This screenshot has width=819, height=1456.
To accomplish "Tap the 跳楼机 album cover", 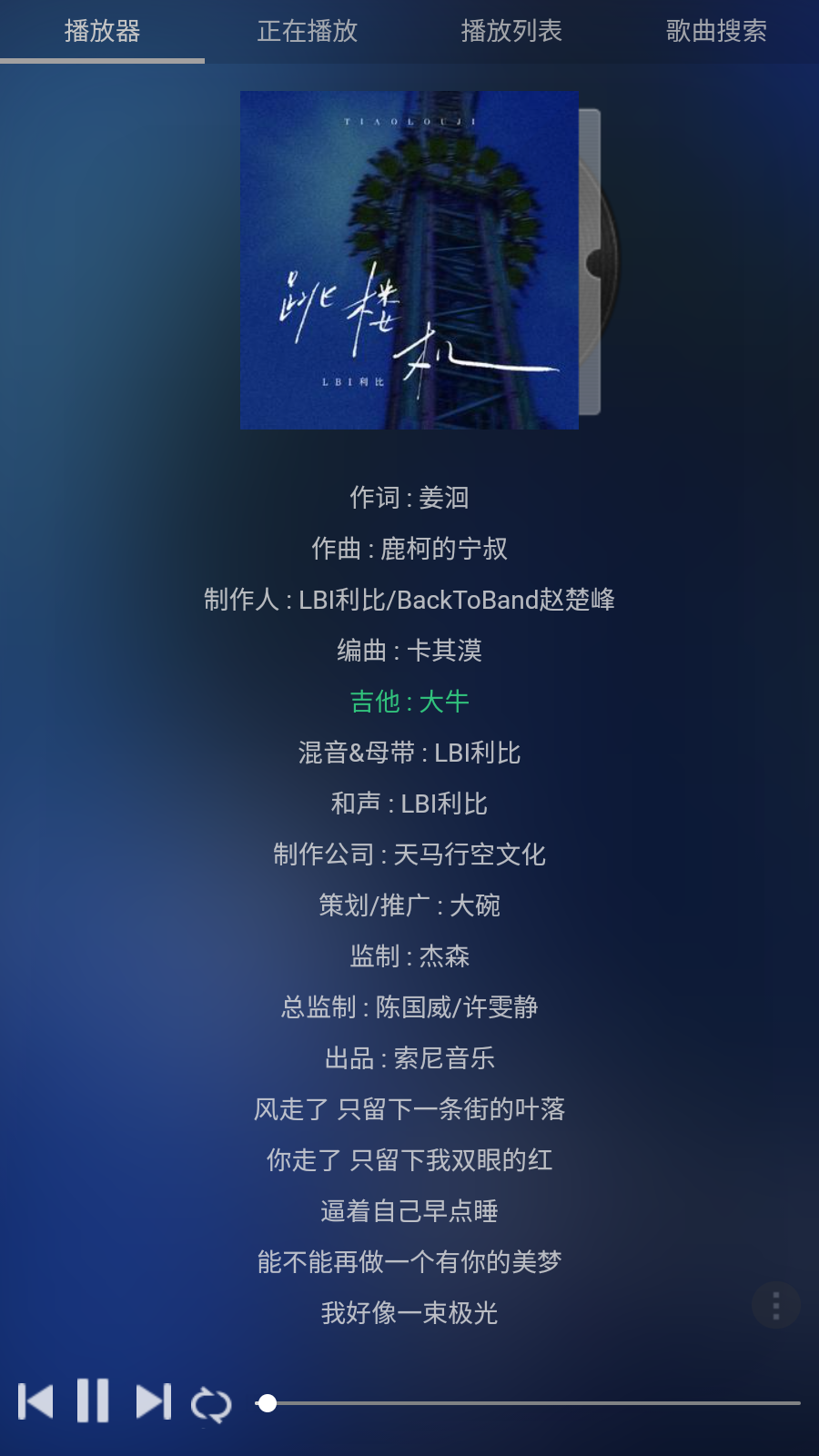I will pyautogui.click(x=409, y=260).
